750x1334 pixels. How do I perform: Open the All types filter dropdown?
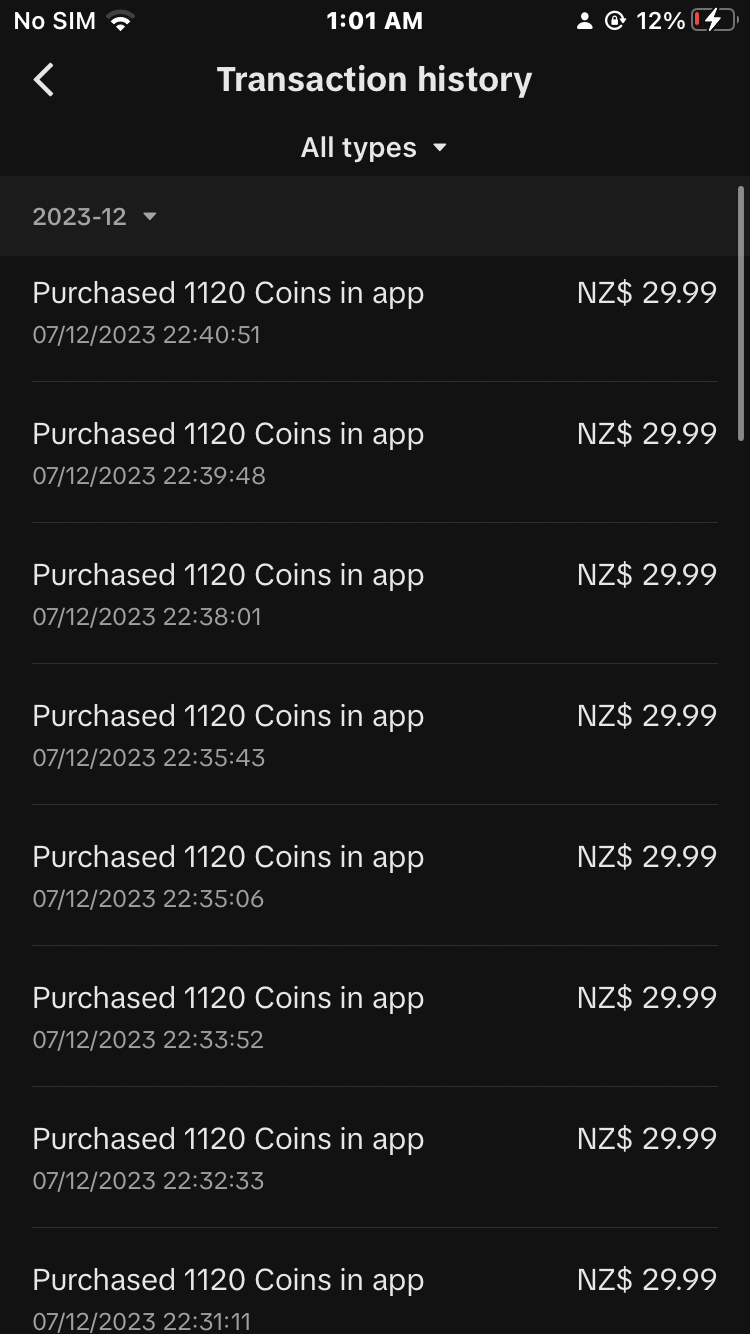pos(373,148)
